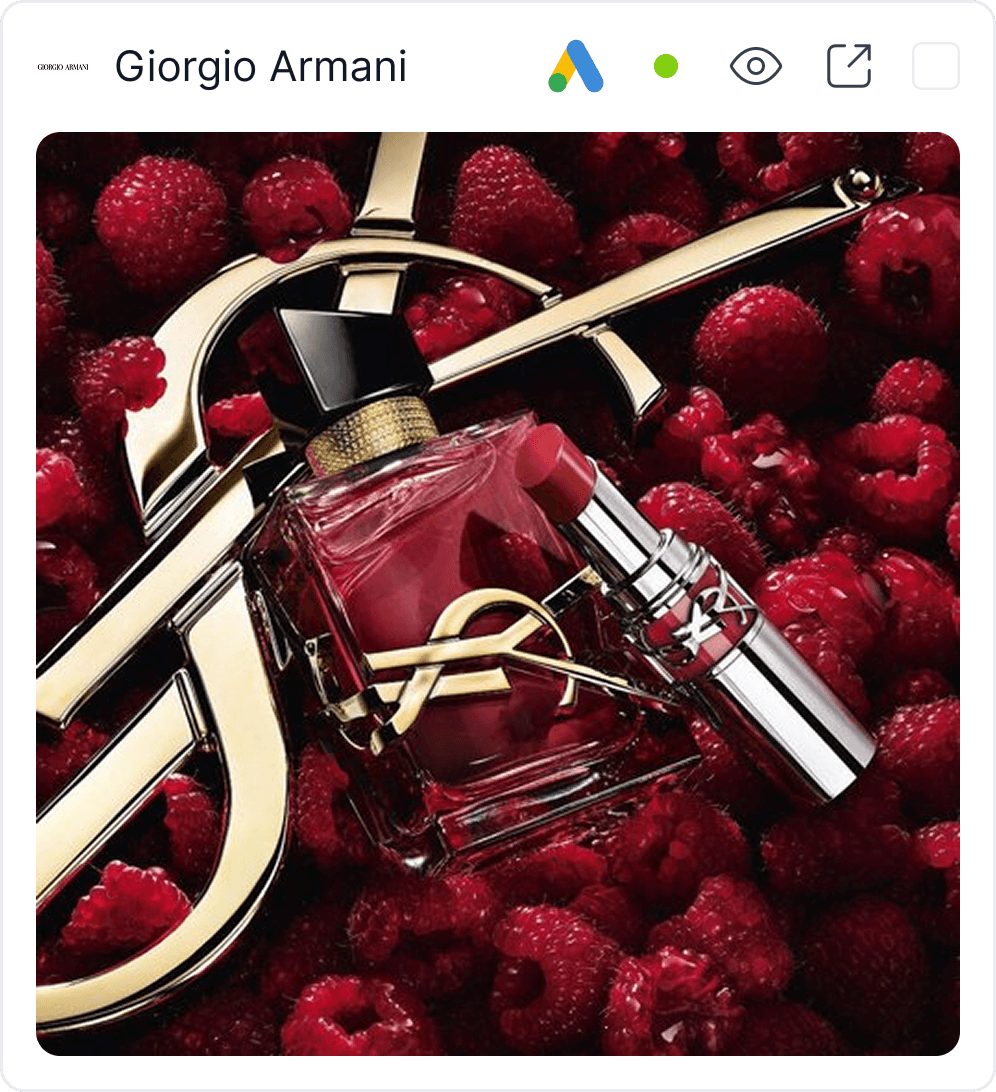Image resolution: width=996 pixels, height=1092 pixels.
Task: Open the Giorgio Armani ad creative image
Action: (x=498, y=593)
